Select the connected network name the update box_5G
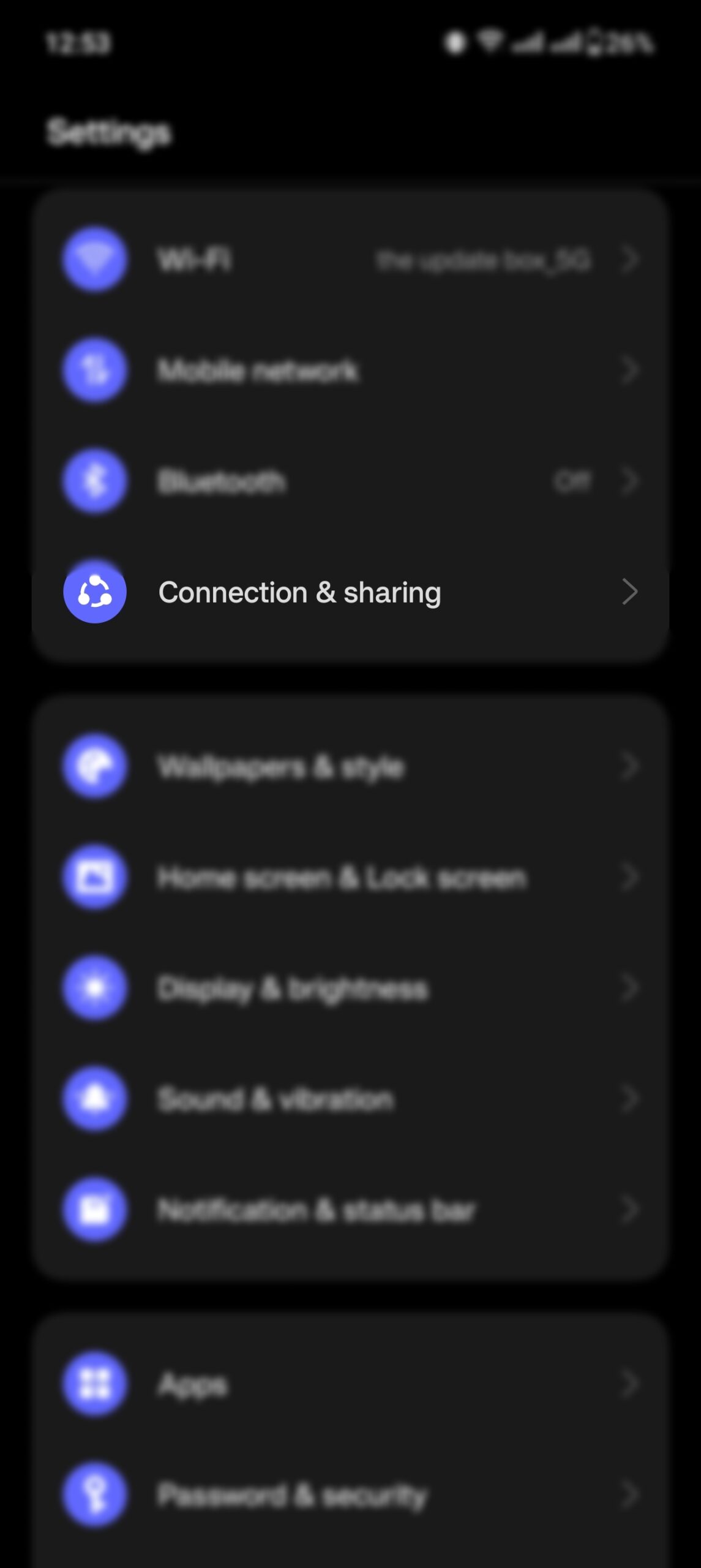This screenshot has height=1568, width=701. [x=484, y=259]
